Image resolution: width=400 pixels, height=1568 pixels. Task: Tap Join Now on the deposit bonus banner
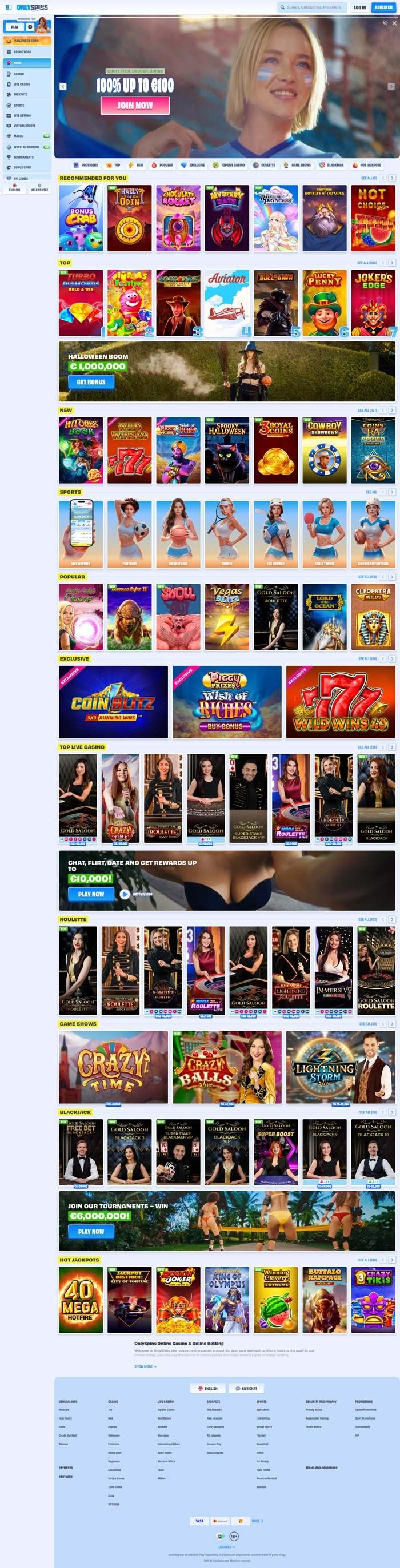click(x=135, y=105)
